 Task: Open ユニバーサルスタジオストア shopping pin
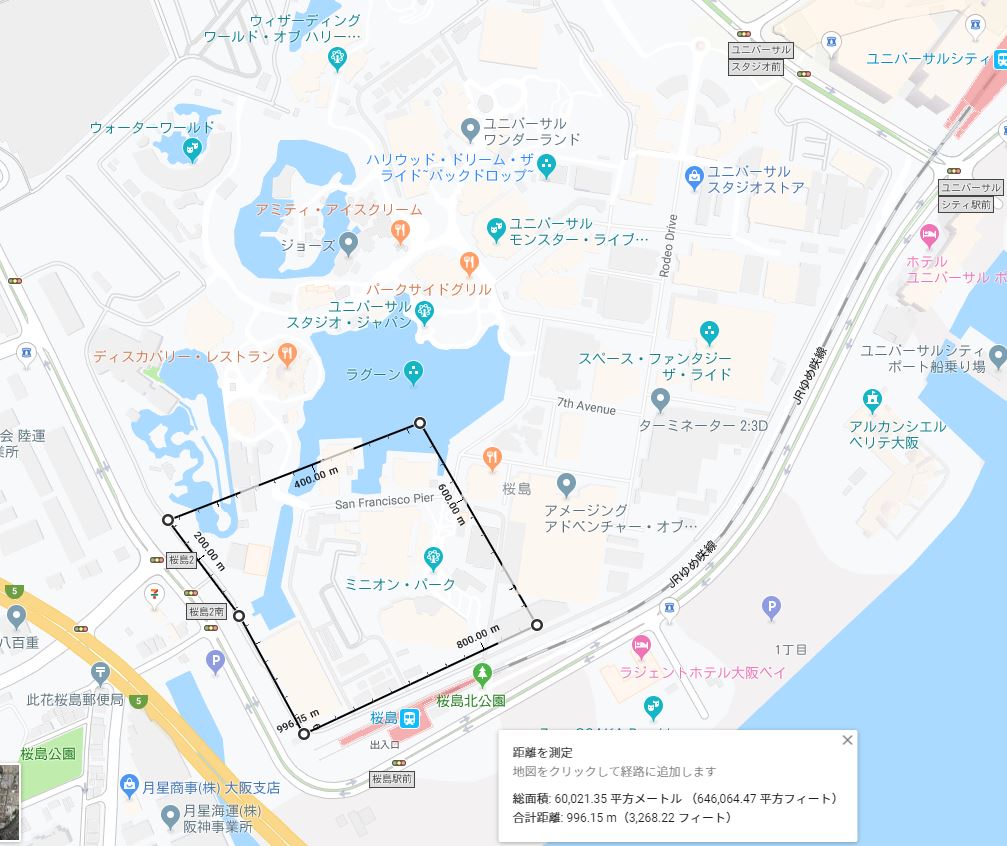(x=694, y=177)
